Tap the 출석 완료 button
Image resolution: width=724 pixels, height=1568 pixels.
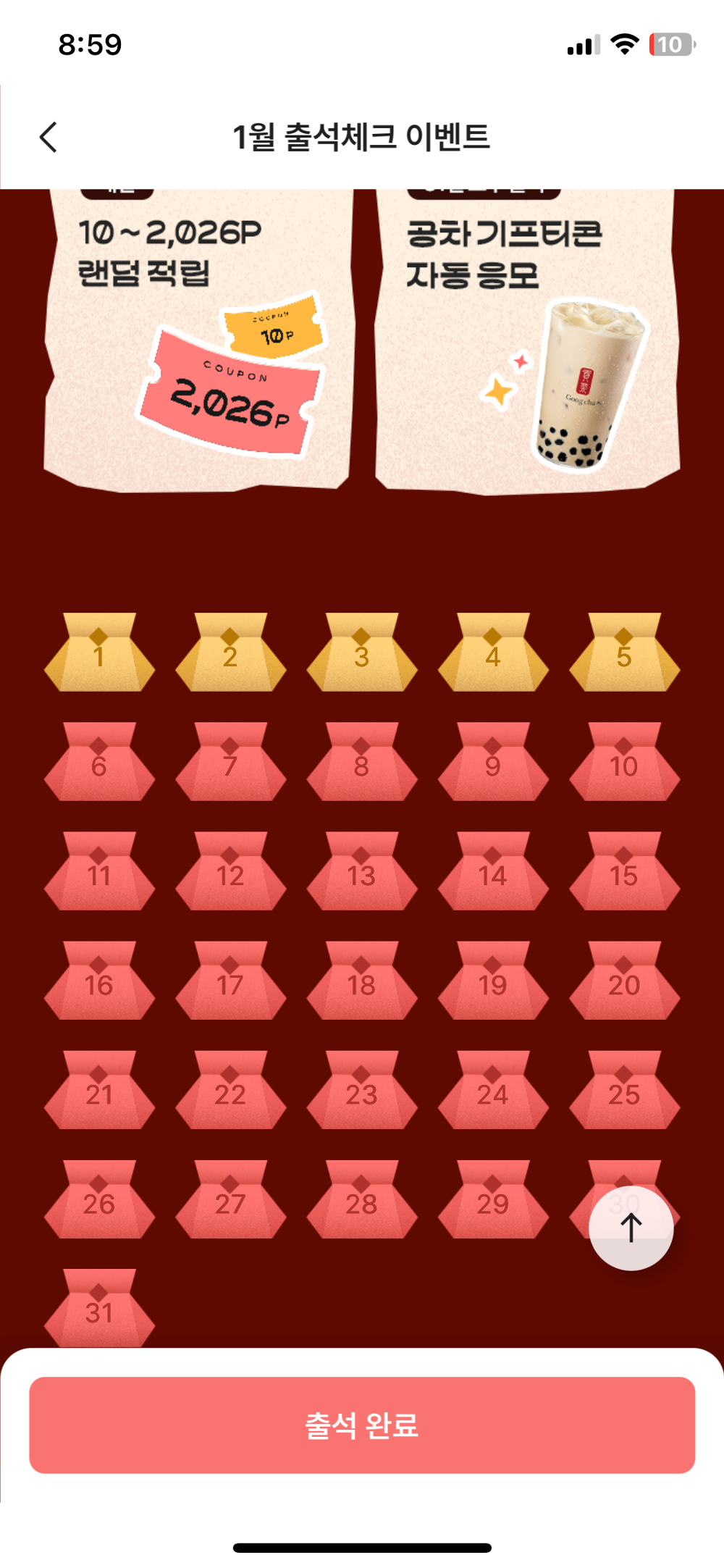[362, 1425]
